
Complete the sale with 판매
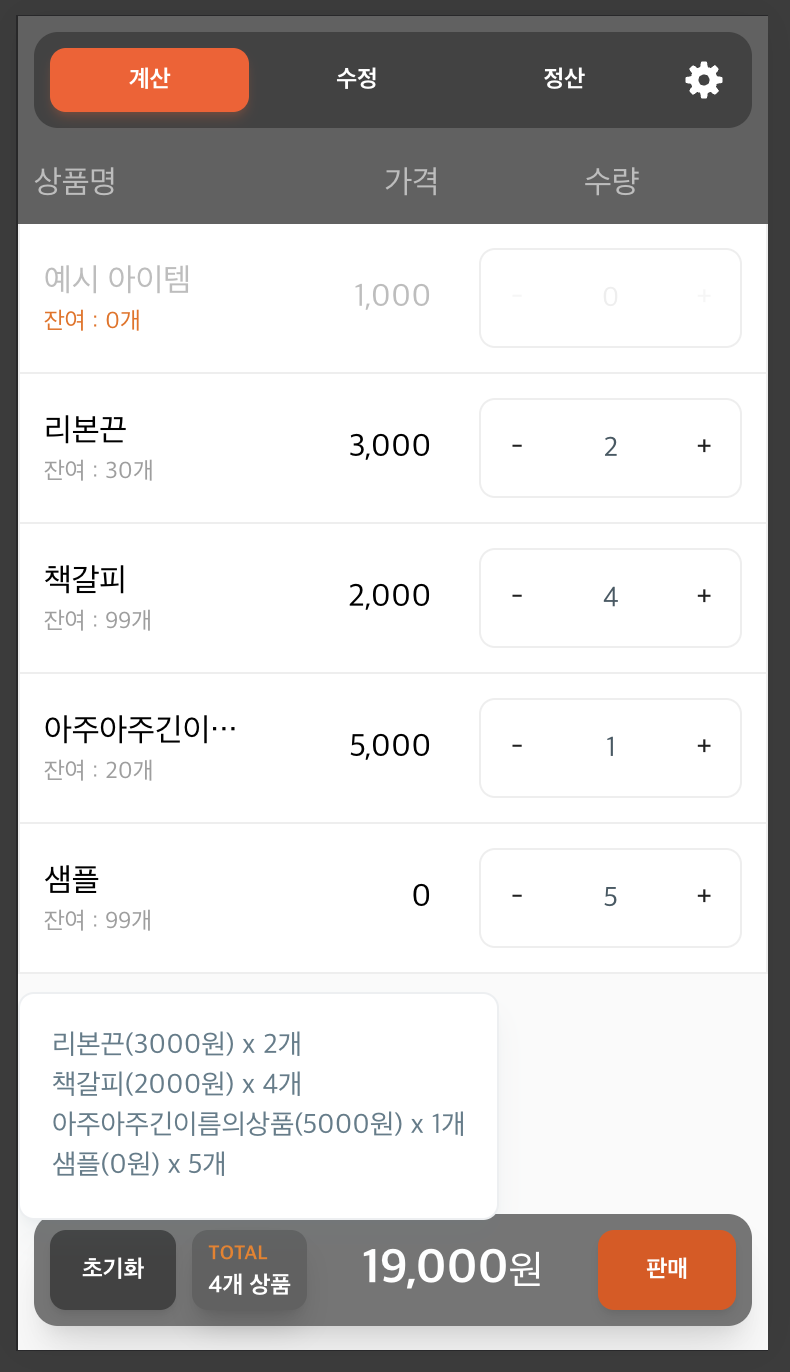[667, 1269]
